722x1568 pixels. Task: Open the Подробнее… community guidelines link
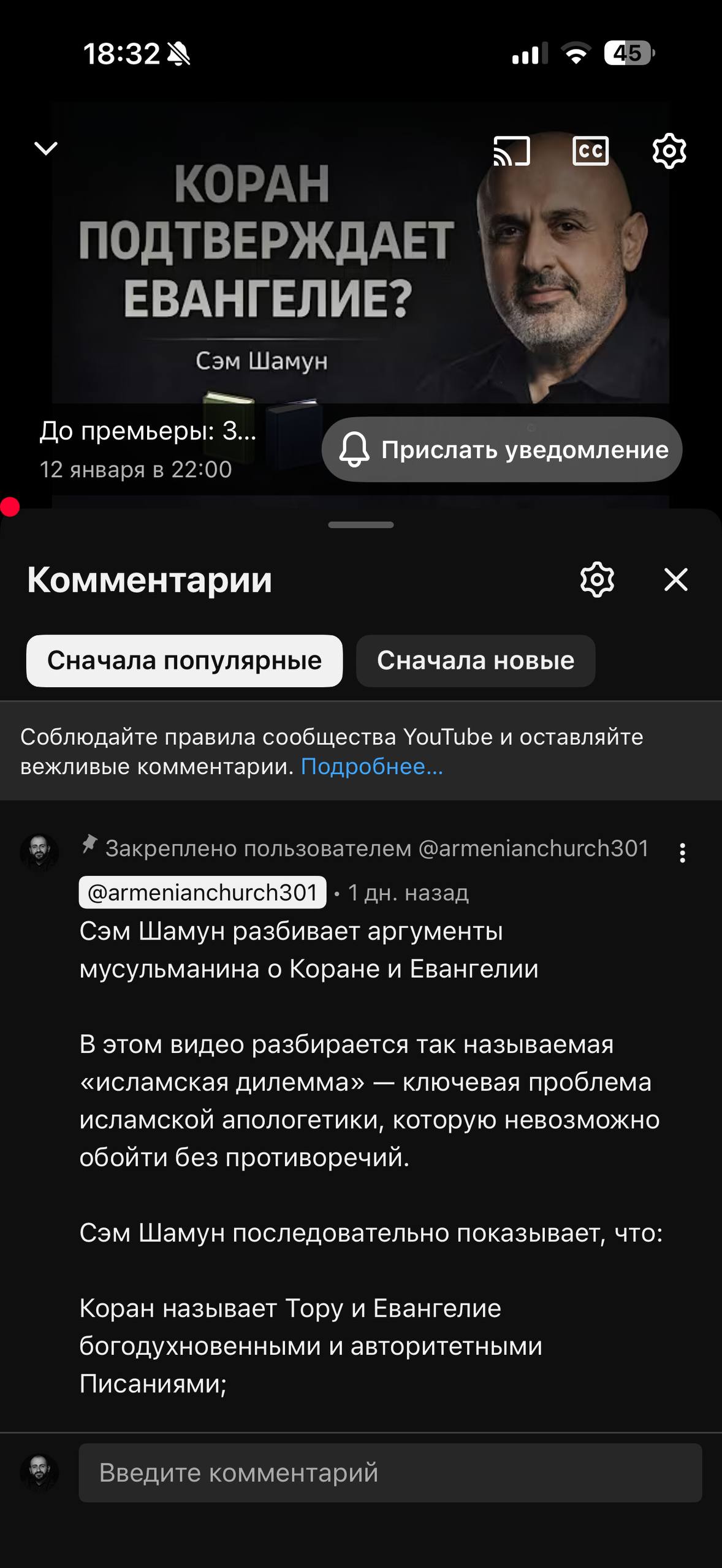[371, 767]
